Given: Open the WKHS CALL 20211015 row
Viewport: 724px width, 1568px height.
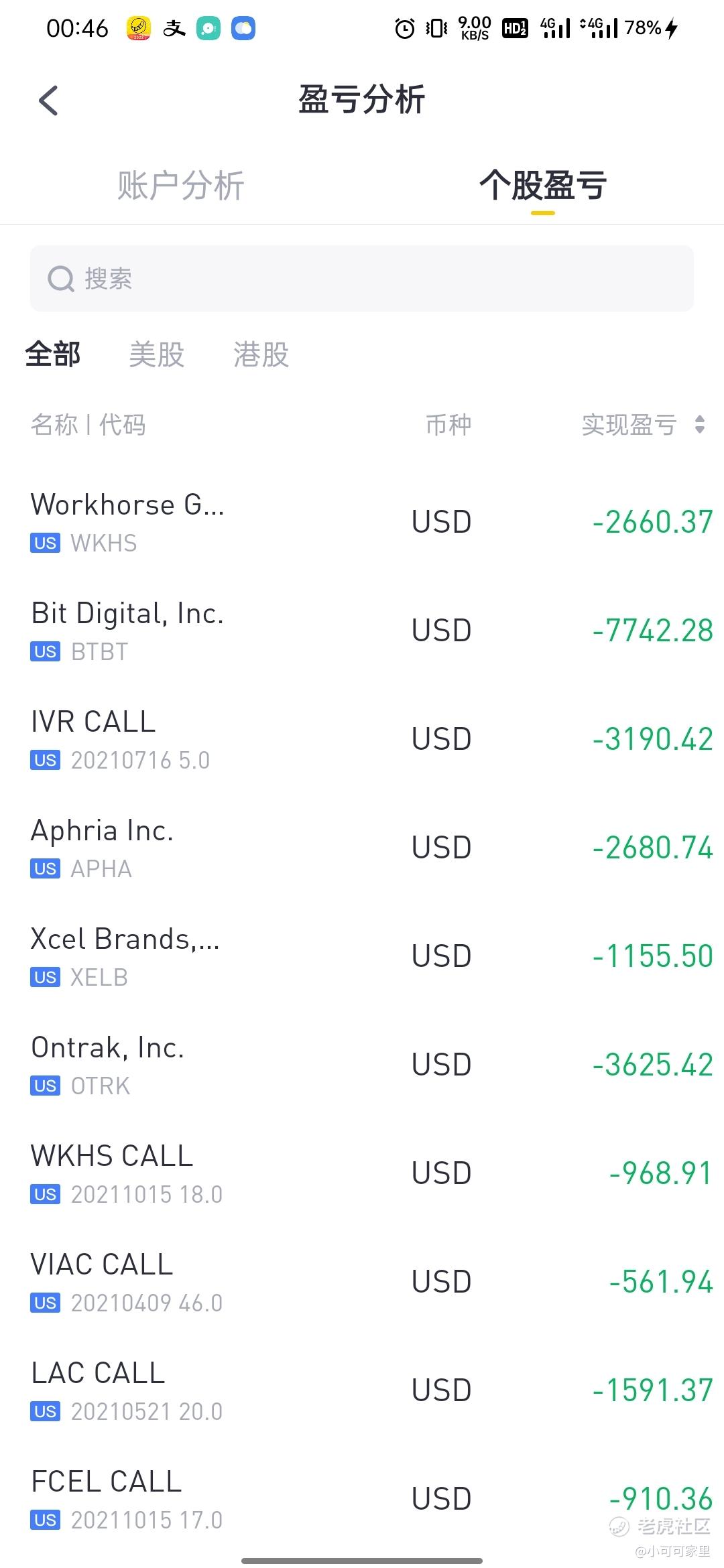Looking at the screenshot, I should 362,1173.
